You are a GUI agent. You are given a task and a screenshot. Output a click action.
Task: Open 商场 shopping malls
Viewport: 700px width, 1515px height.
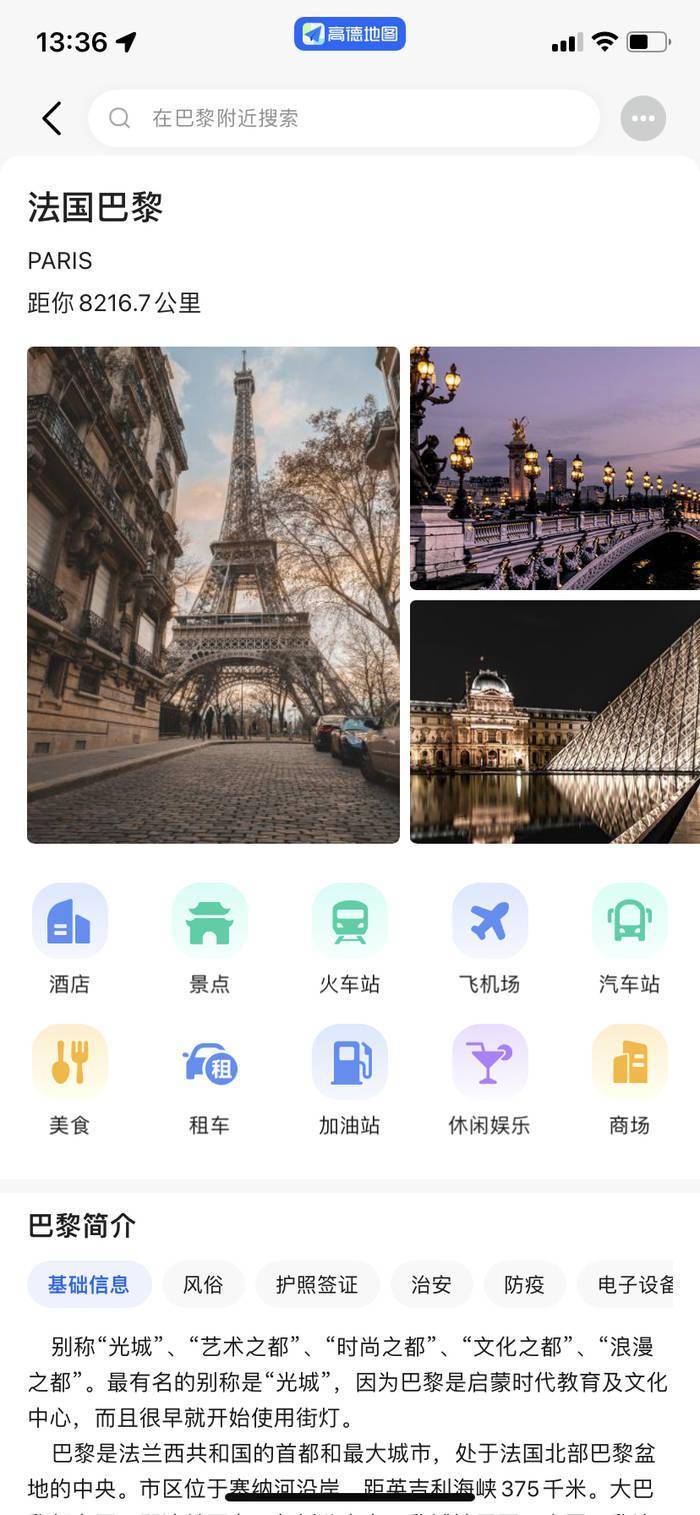(630, 1079)
